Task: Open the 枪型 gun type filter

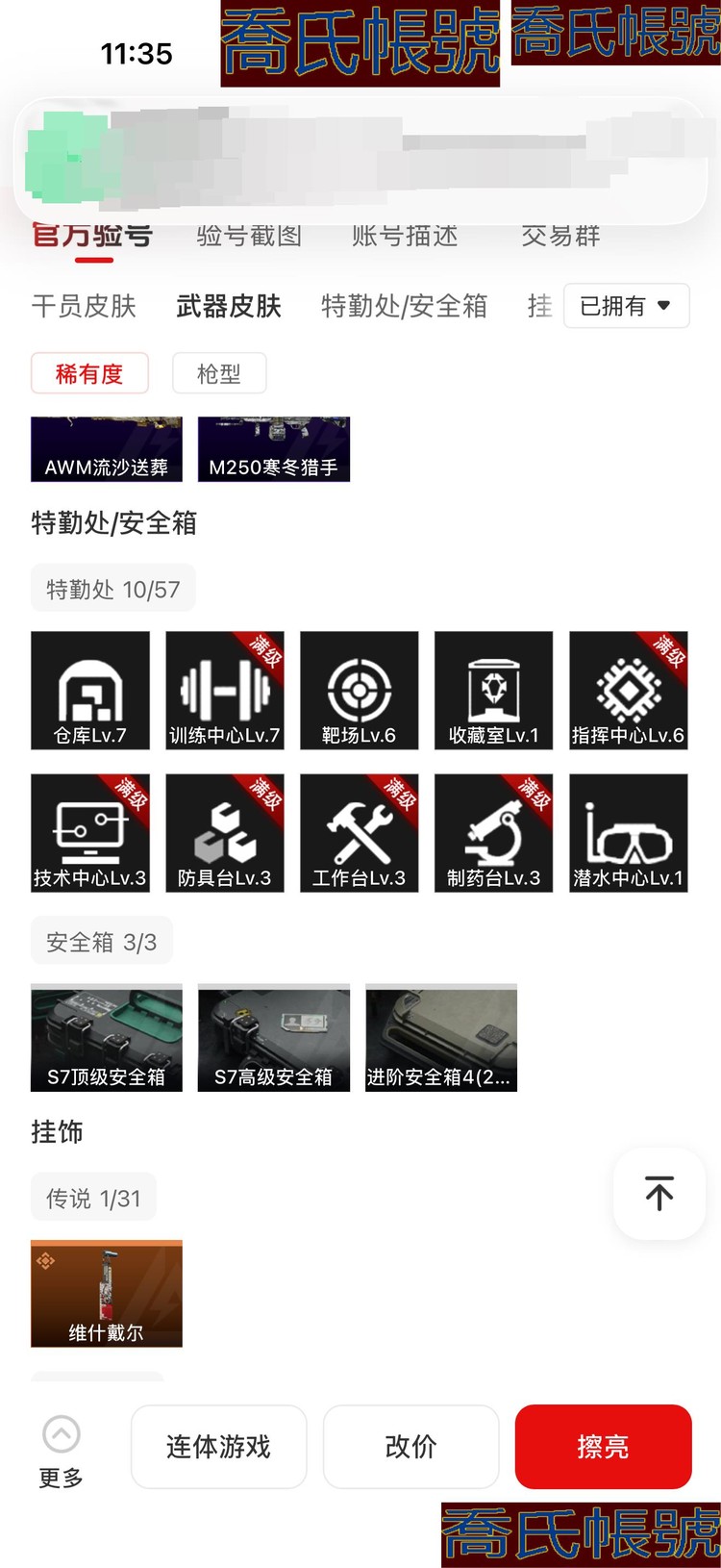Action: point(219,373)
